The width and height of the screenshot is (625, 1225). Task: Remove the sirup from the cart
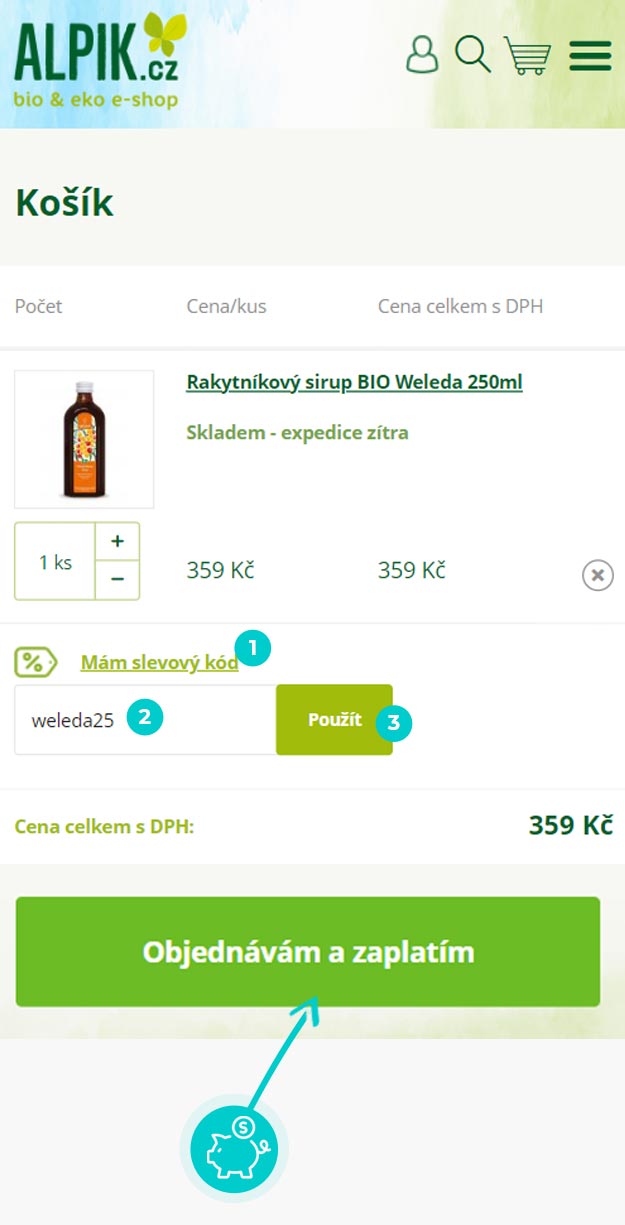(x=597, y=575)
